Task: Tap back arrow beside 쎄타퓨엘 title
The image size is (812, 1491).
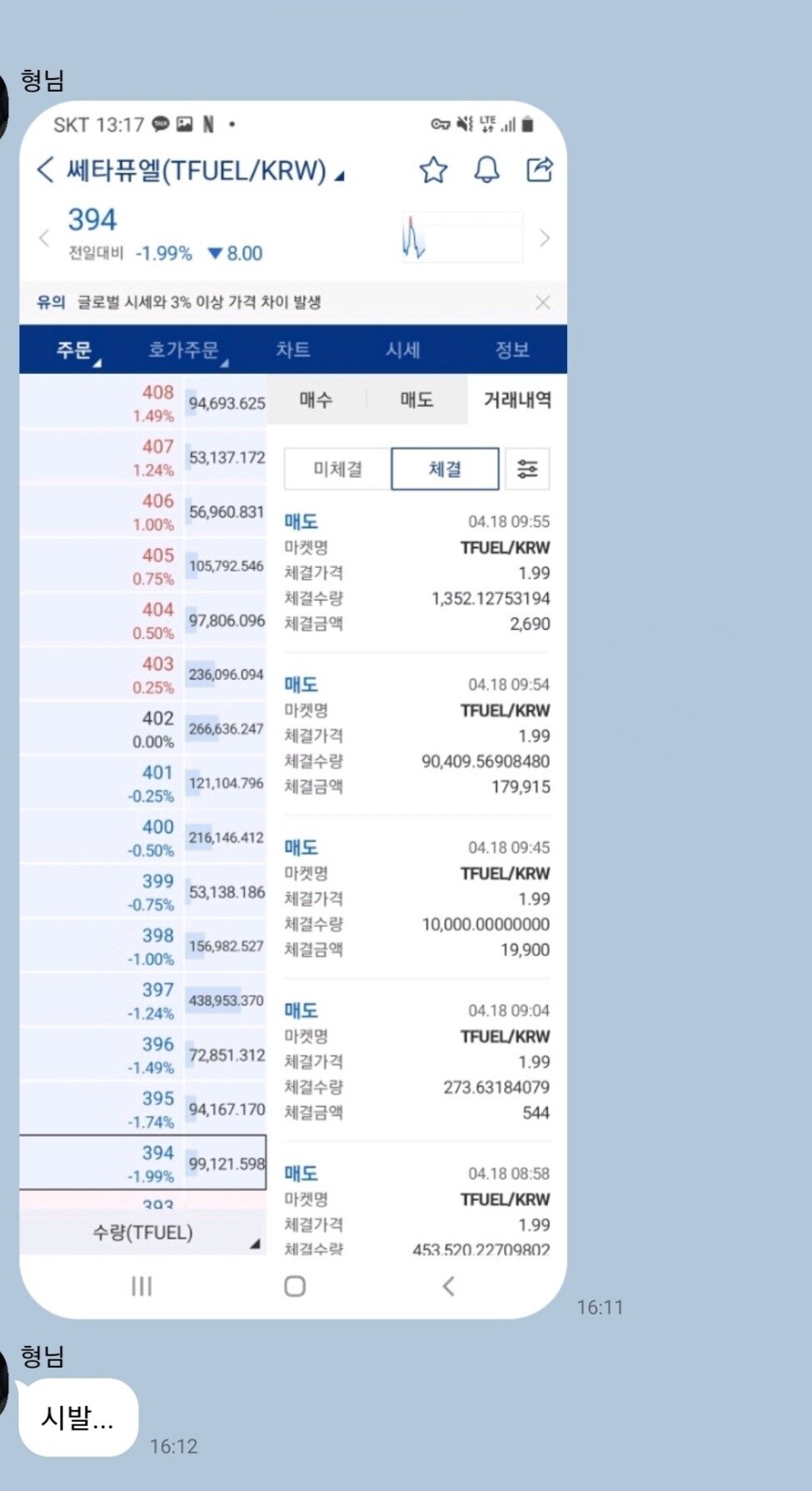Action: pyautogui.click(x=44, y=169)
